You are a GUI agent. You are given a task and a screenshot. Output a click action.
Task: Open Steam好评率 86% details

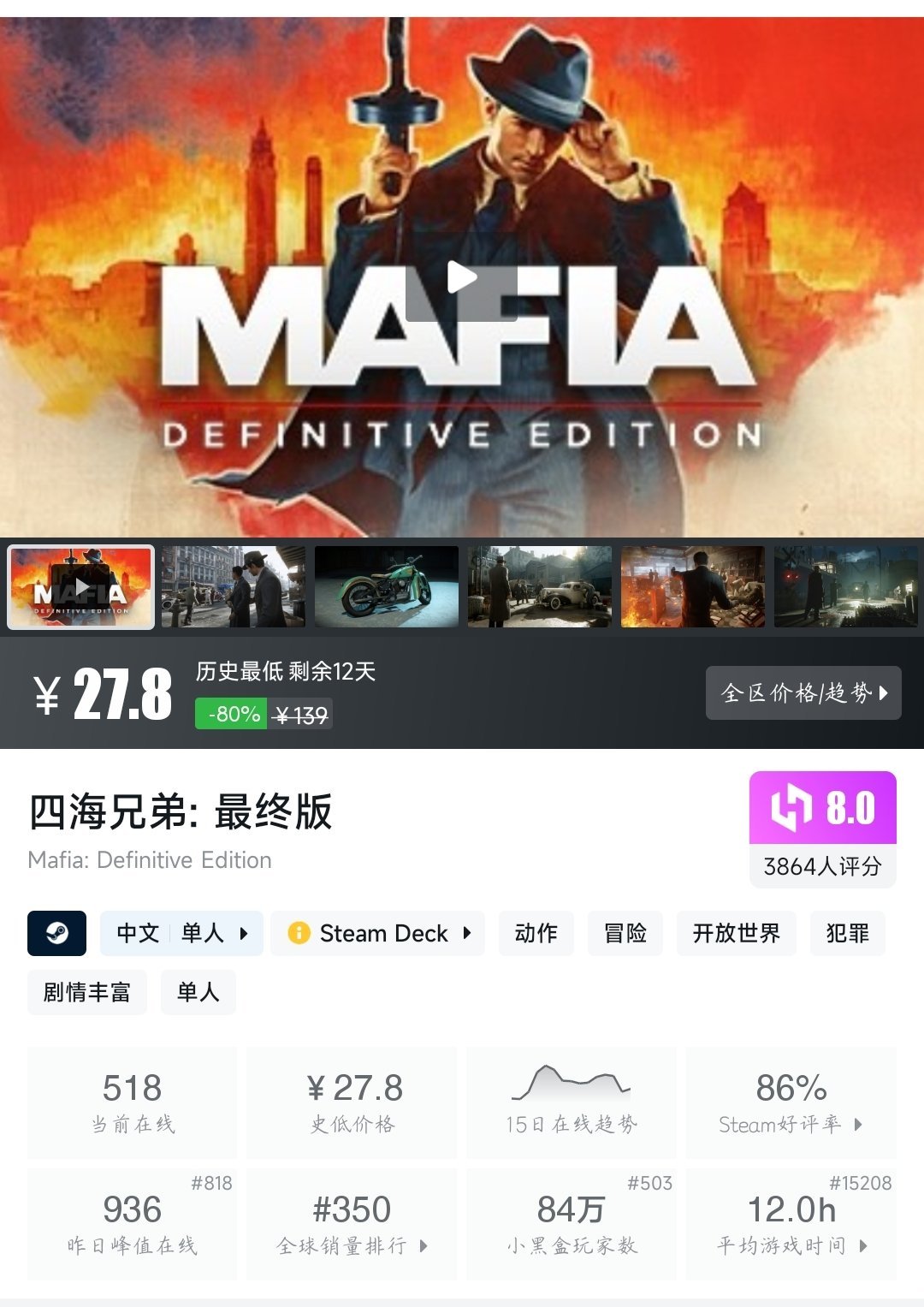click(791, 1102)
